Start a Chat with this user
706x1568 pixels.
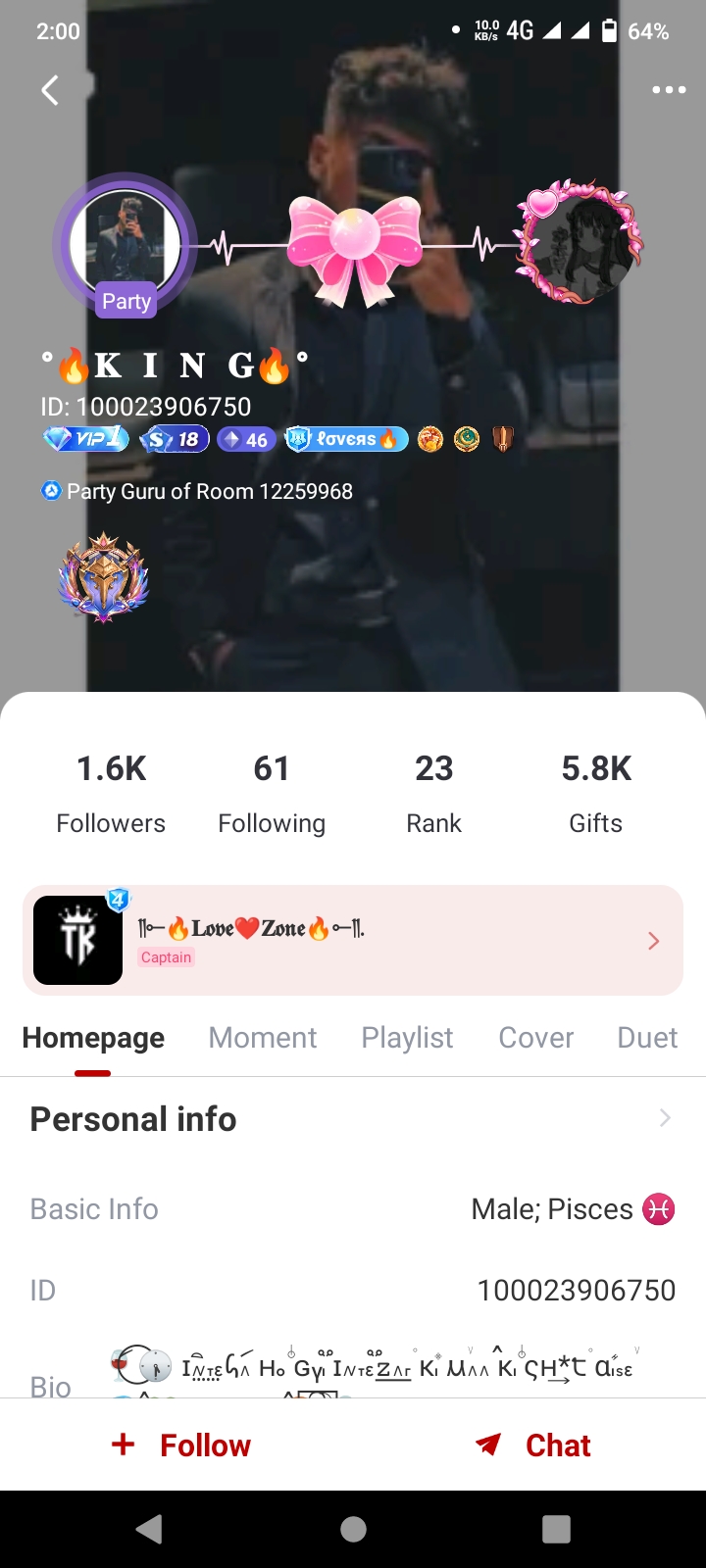[x=533, y=1445]
